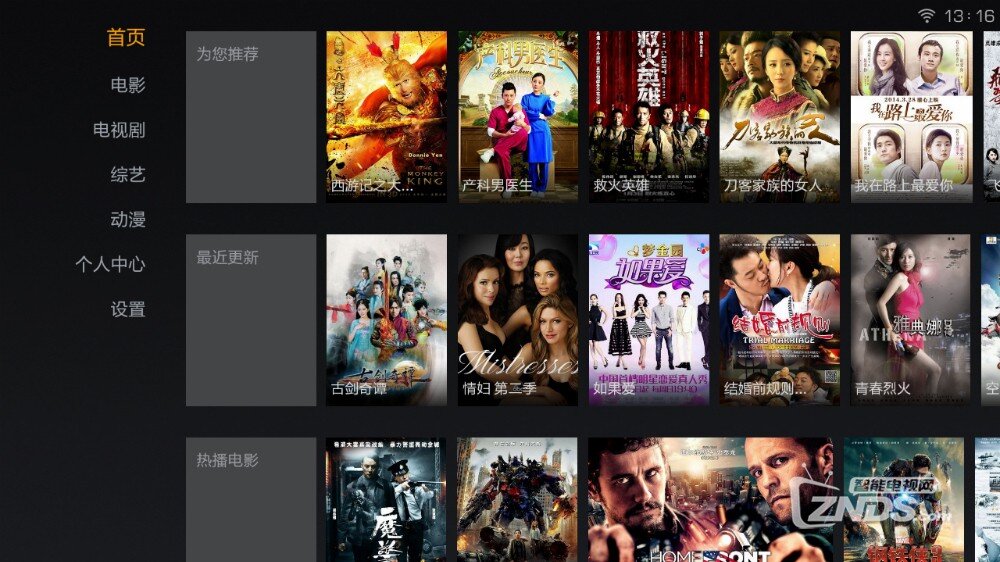Open 我在路上最爱你
The width and height of the screenshot is (1000, 562).
[910, 117]
